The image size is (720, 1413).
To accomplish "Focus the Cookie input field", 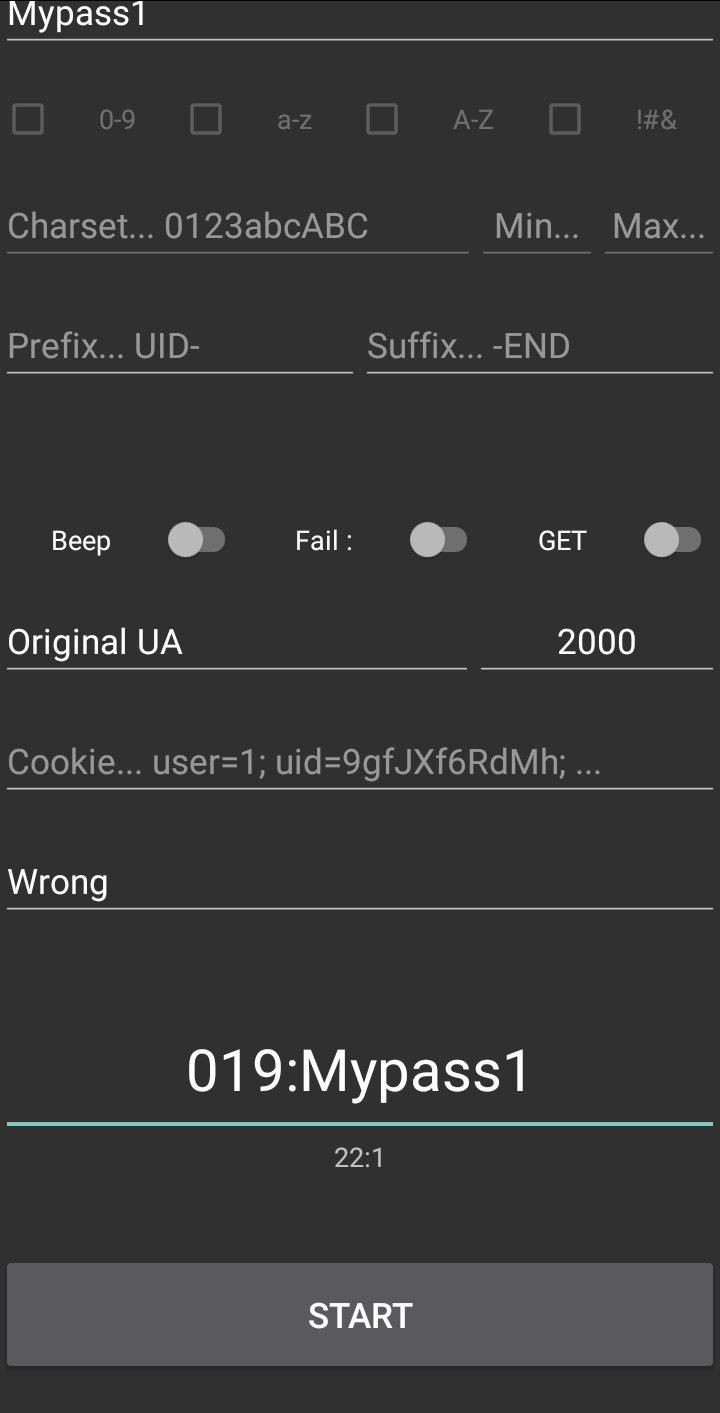I will click(360, 763).
